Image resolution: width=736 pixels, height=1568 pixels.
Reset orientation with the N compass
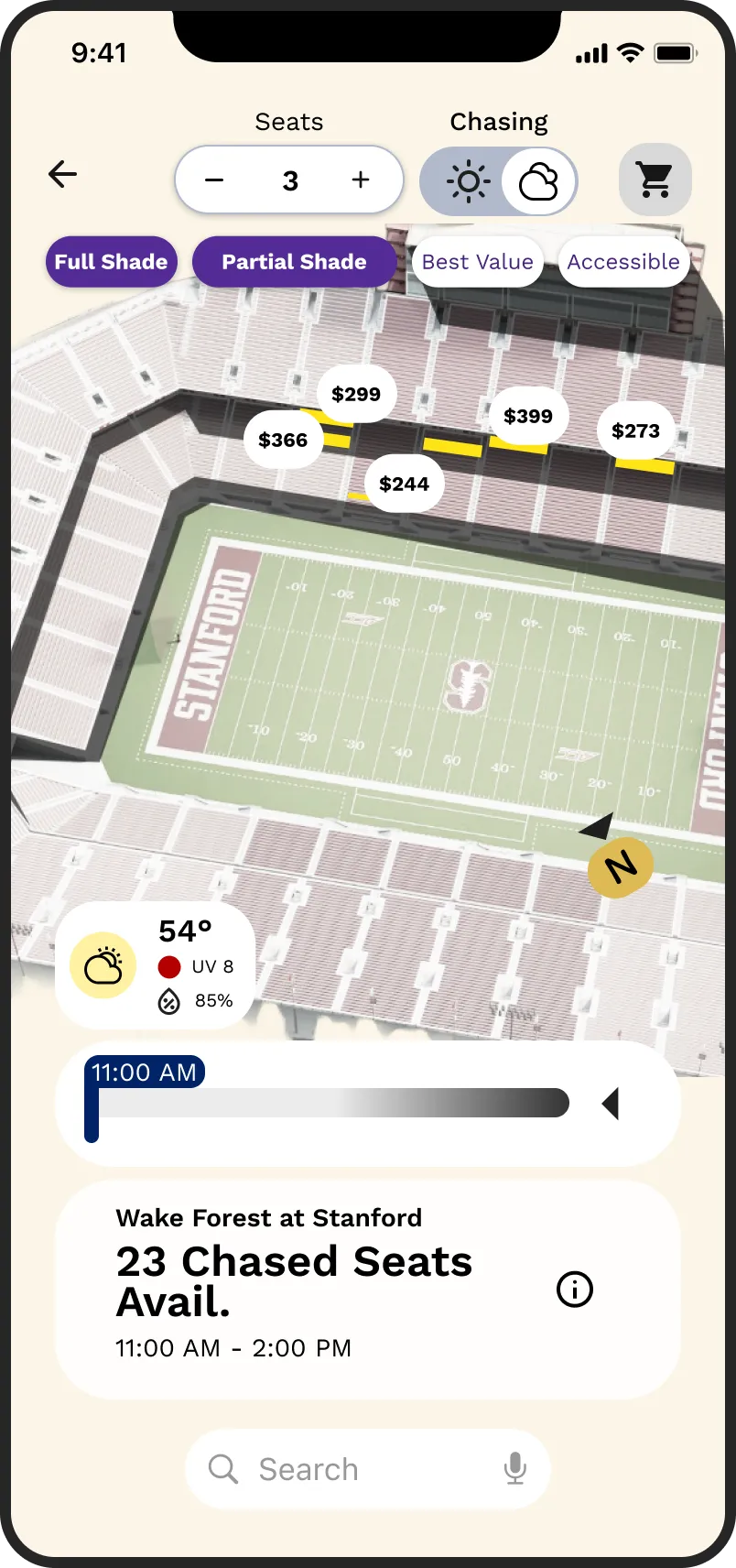(620, 866)
